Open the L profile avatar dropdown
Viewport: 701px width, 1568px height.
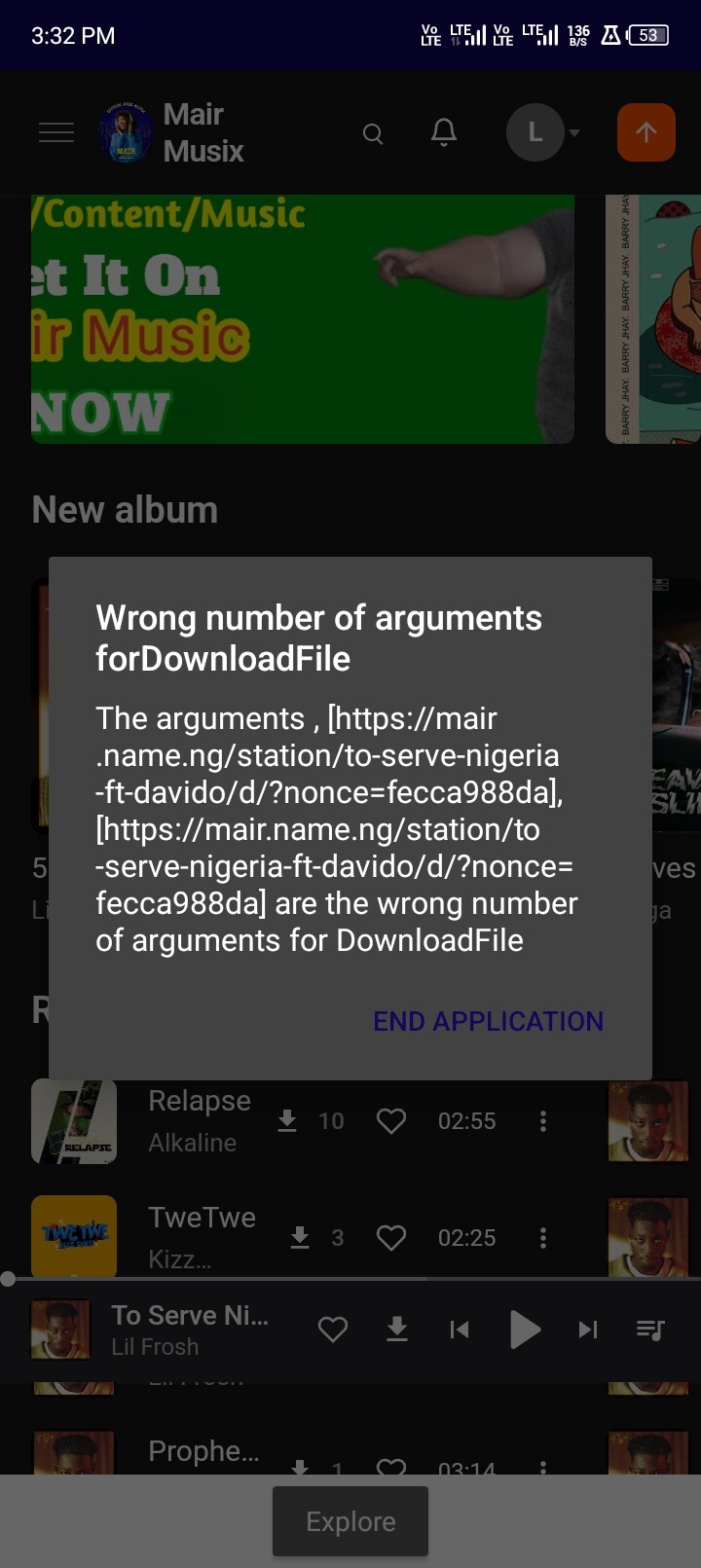543,132
